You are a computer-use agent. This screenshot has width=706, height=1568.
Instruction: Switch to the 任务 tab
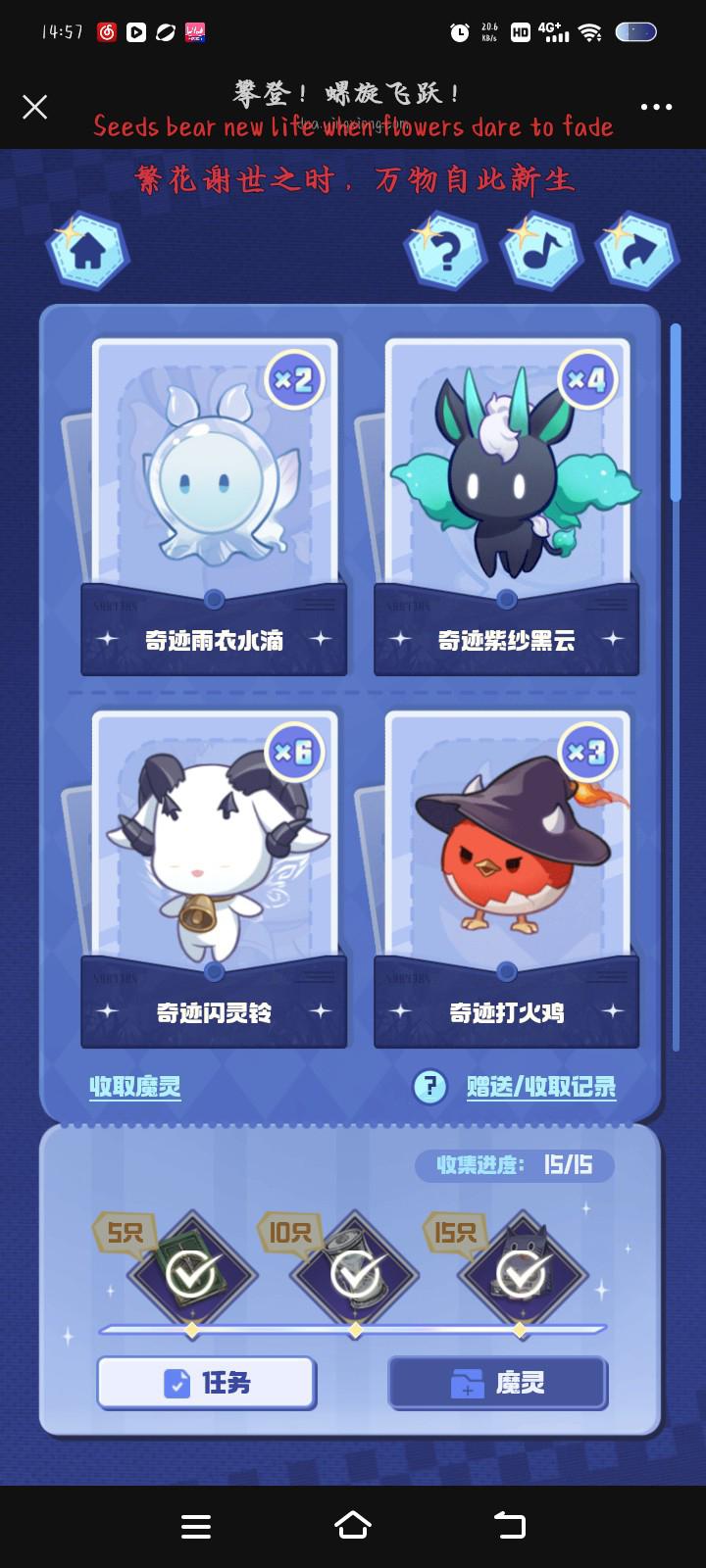point(206,1383)
